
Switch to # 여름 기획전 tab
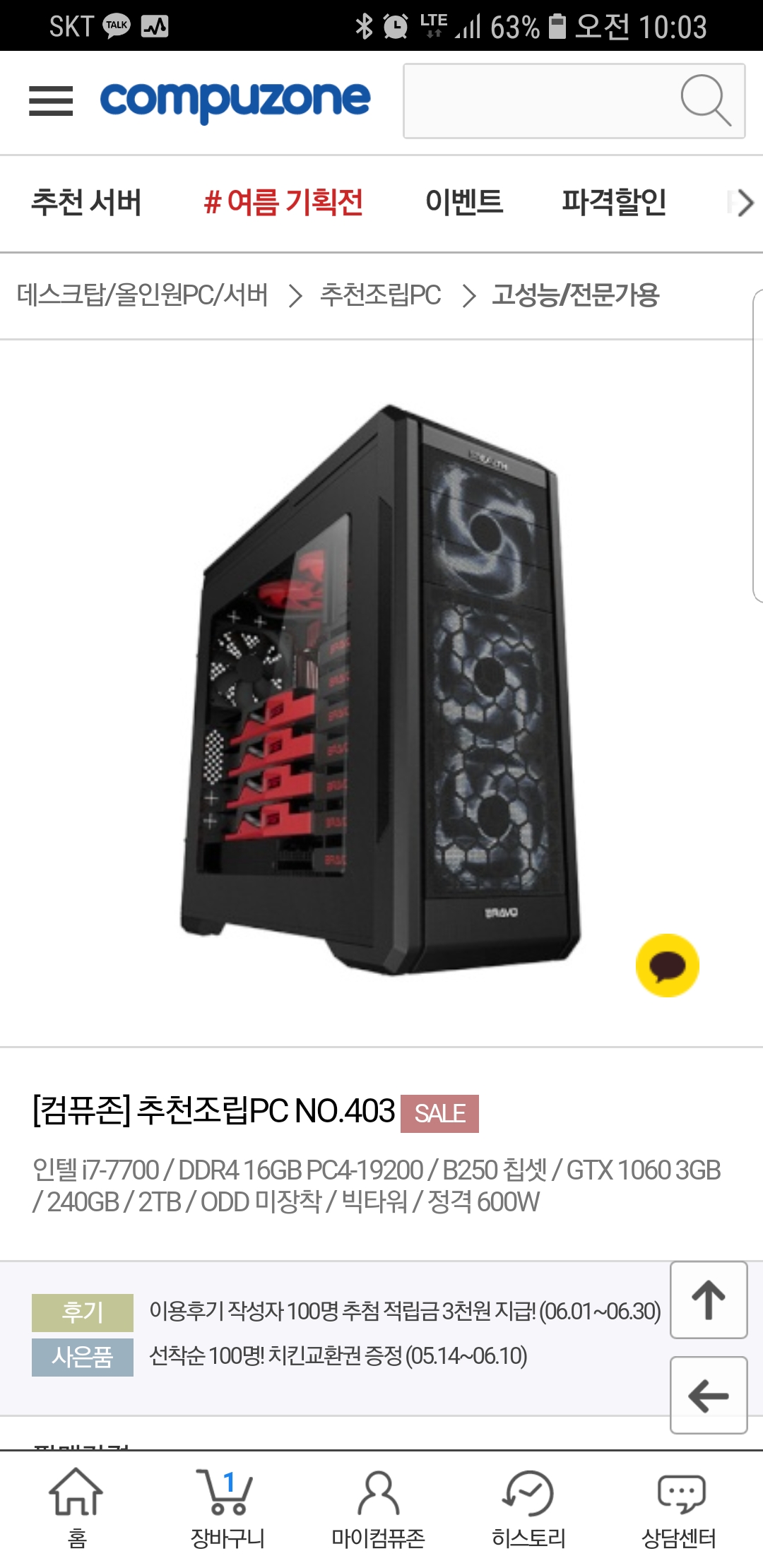[283, 203]
